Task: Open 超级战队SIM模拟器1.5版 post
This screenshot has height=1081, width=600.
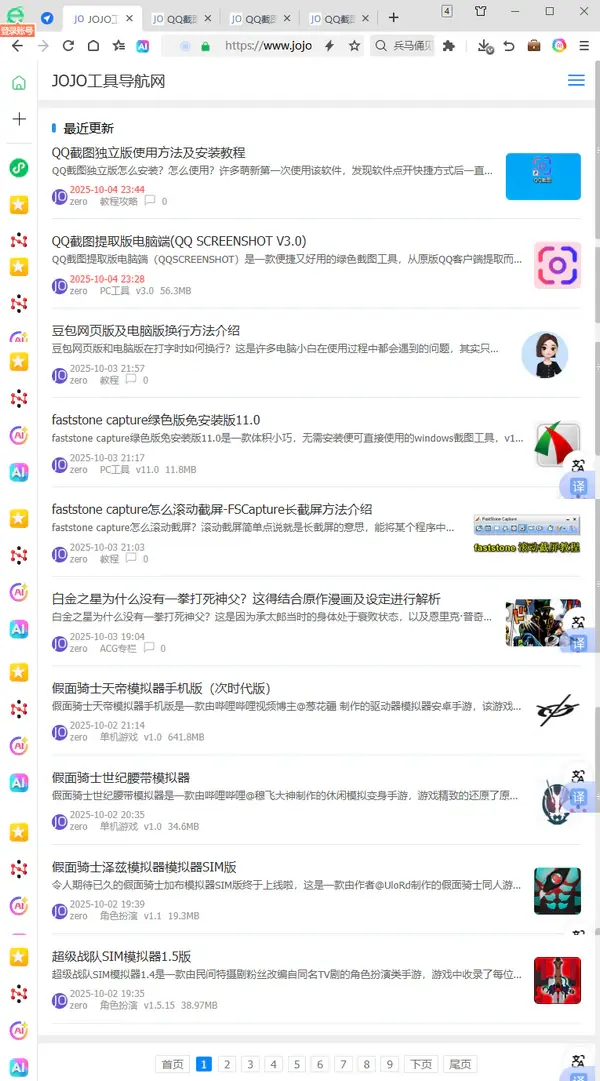Action: tap(121, 956)
